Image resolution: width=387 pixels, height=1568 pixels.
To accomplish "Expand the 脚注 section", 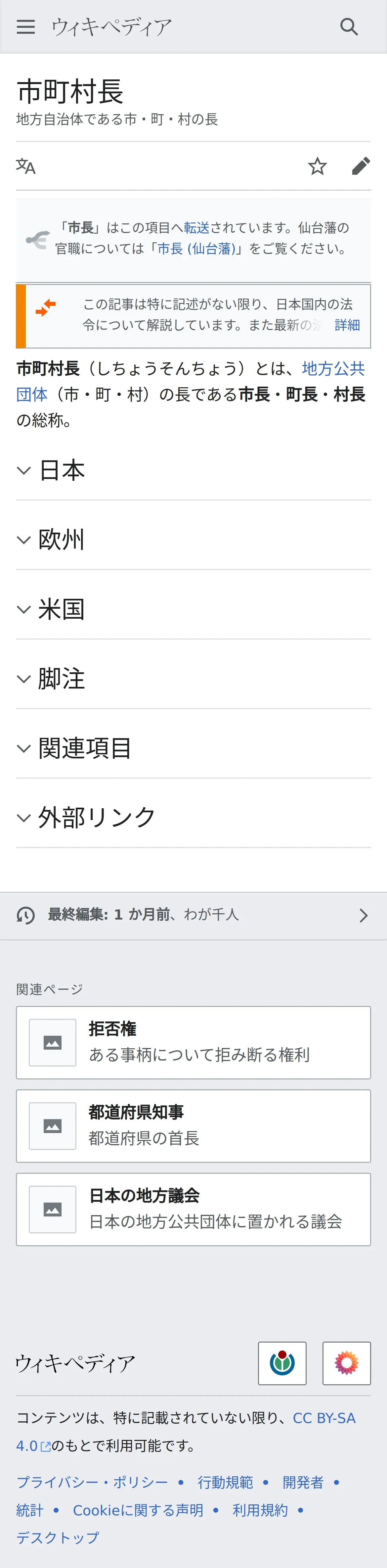I will [x=193, y=679].
